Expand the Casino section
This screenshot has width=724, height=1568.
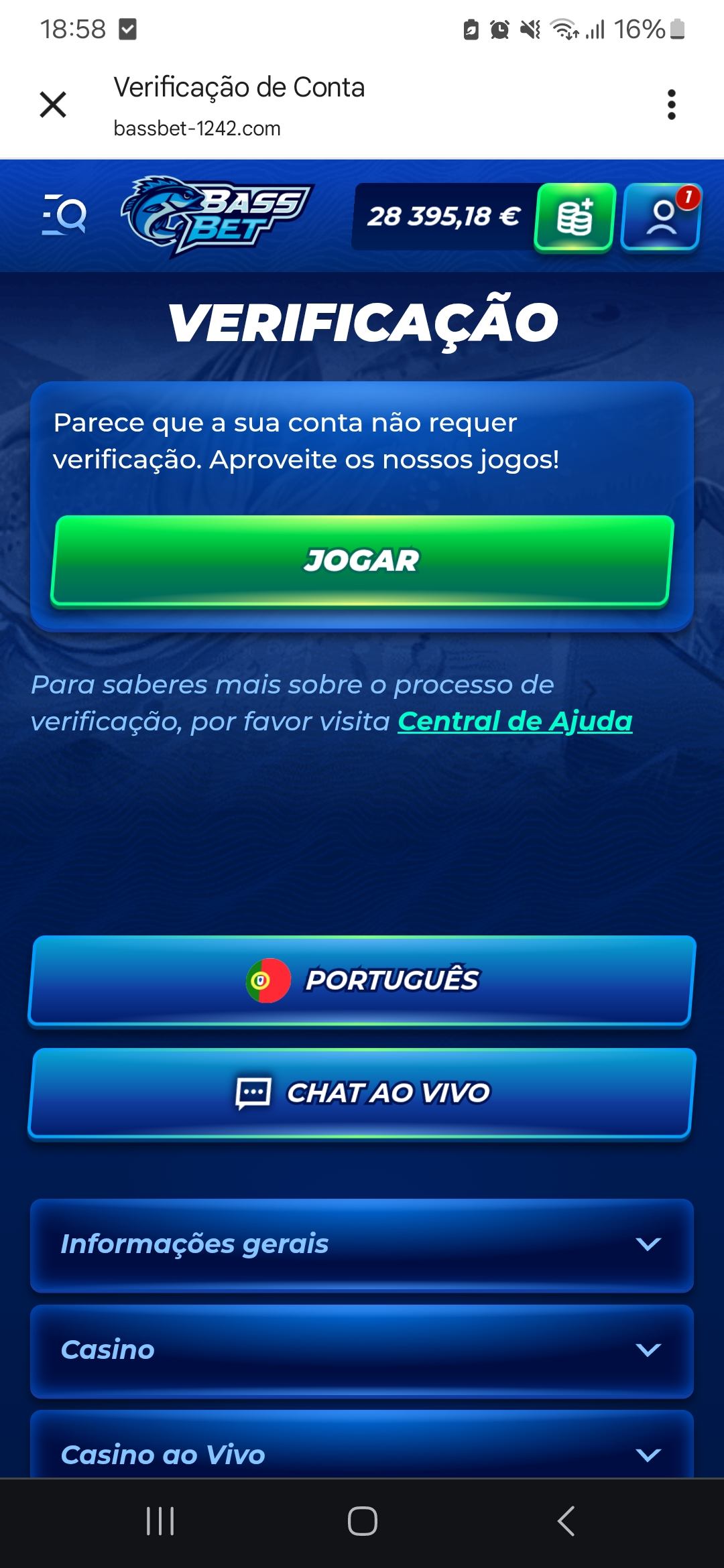362,1350
